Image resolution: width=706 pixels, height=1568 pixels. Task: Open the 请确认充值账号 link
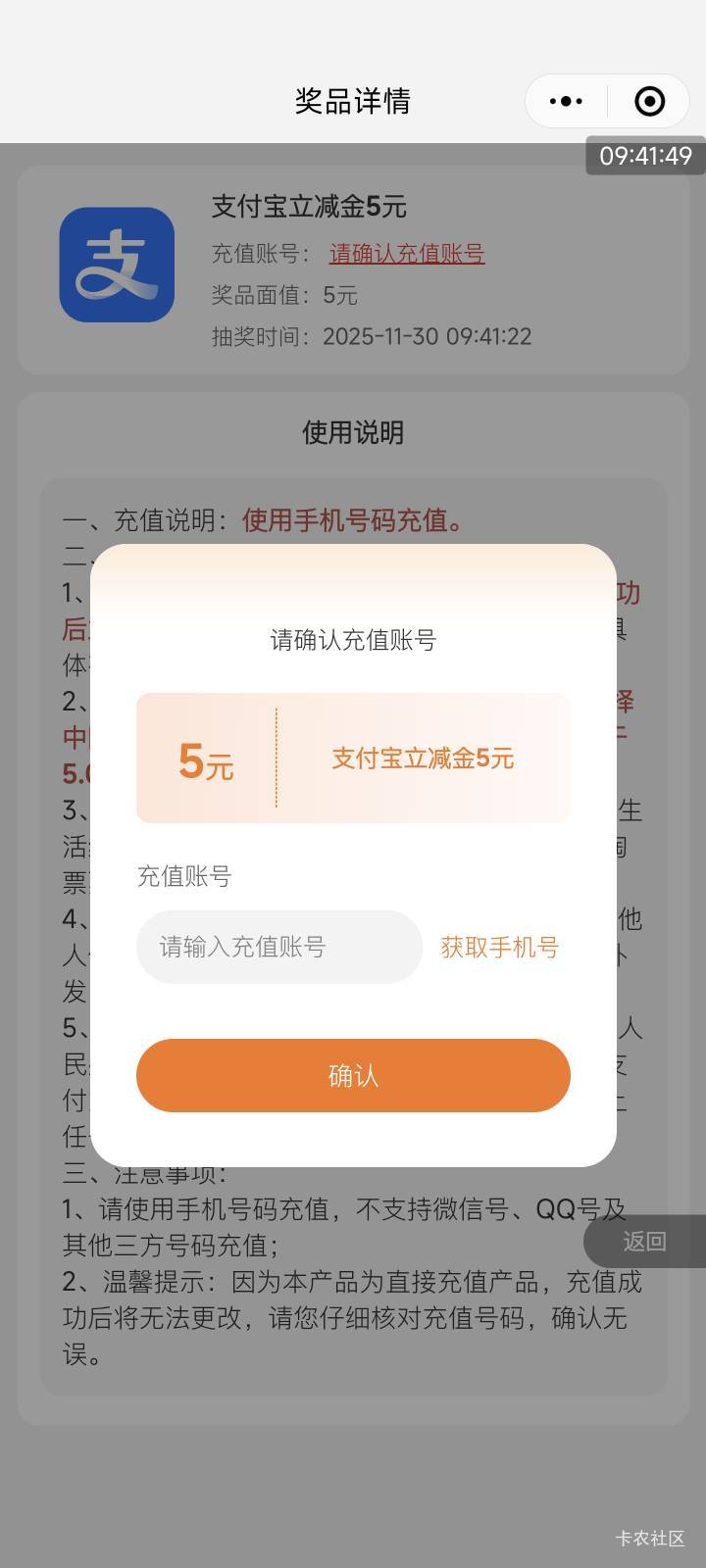(x=407, y=254)
